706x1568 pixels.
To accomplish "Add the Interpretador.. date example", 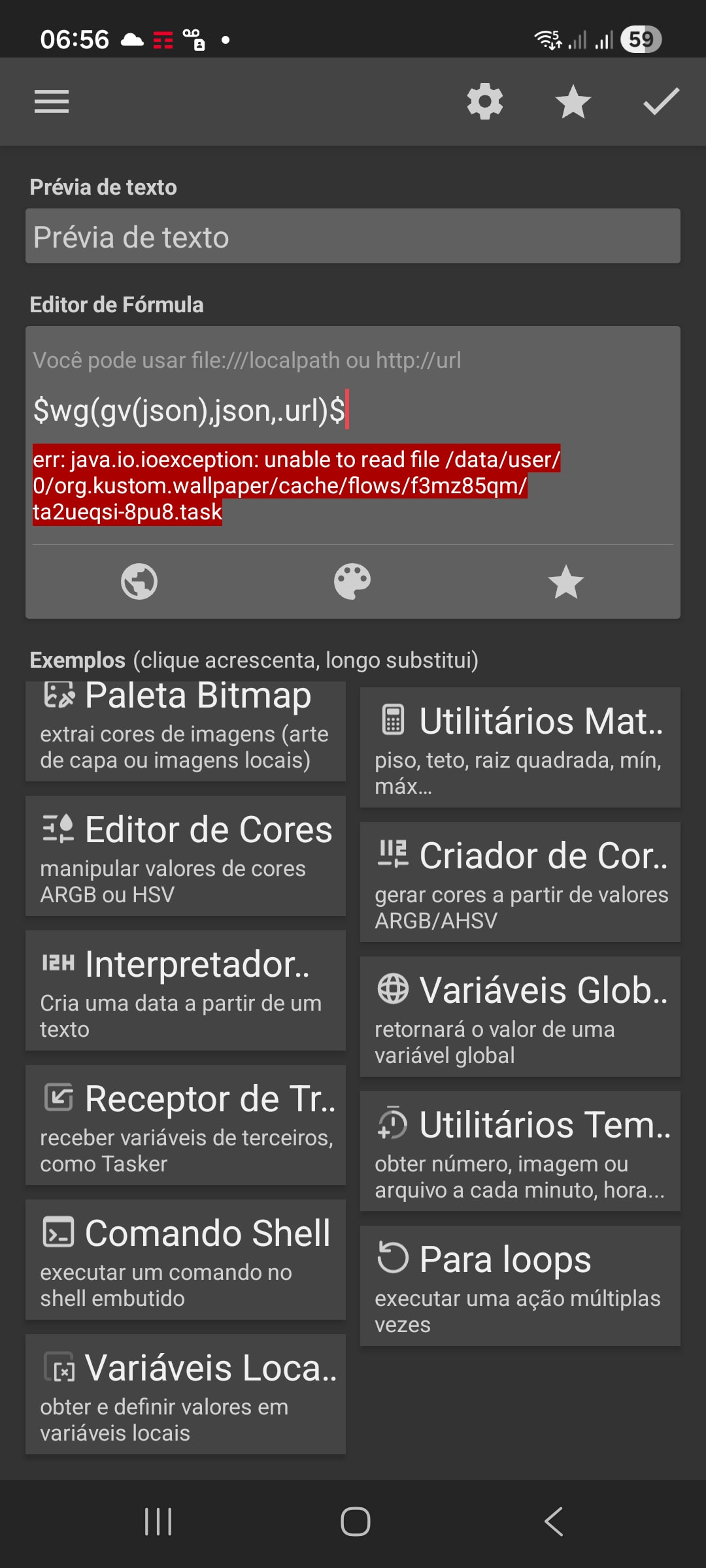I will 186,990.
